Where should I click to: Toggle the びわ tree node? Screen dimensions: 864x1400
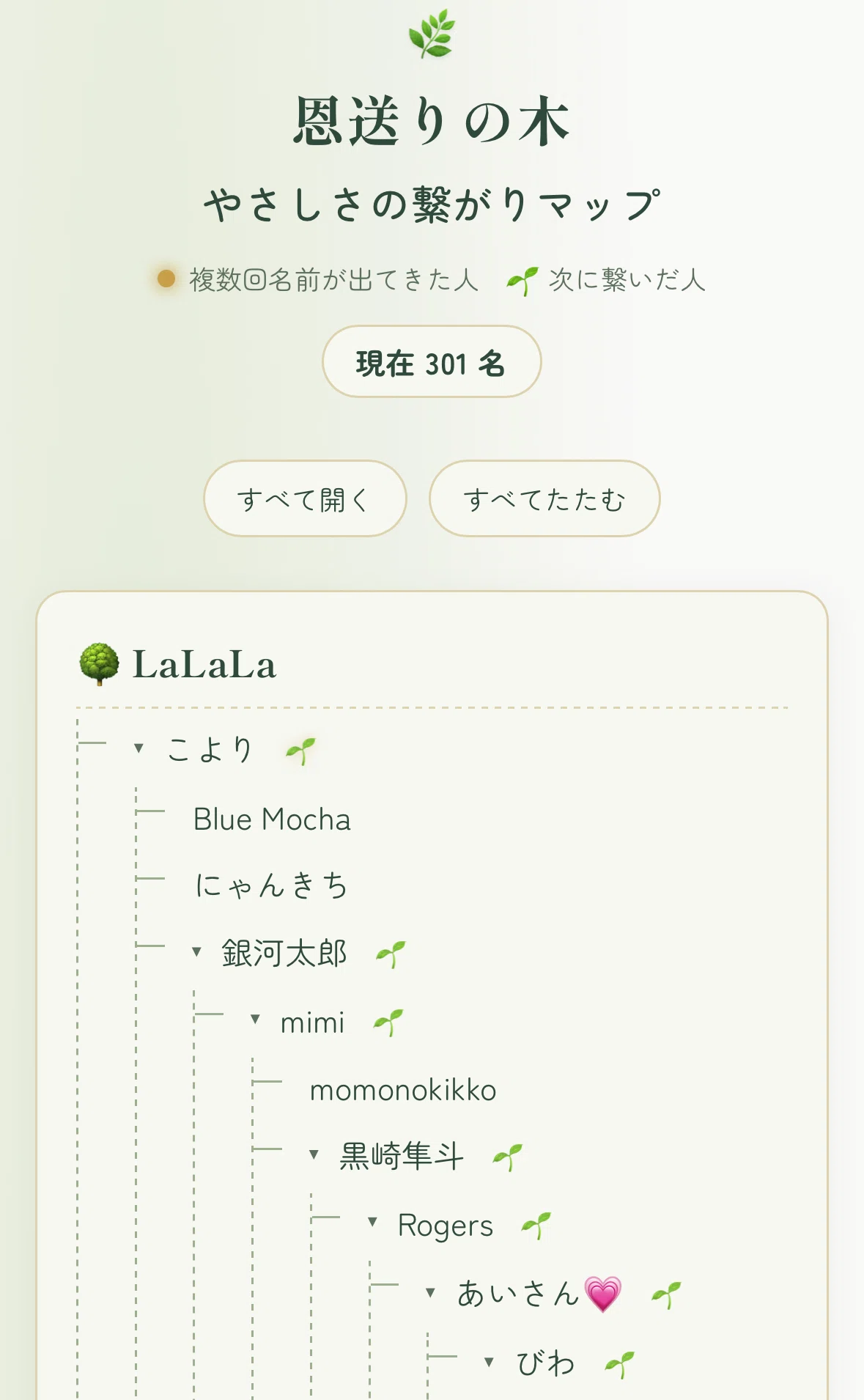(489, 1362)
